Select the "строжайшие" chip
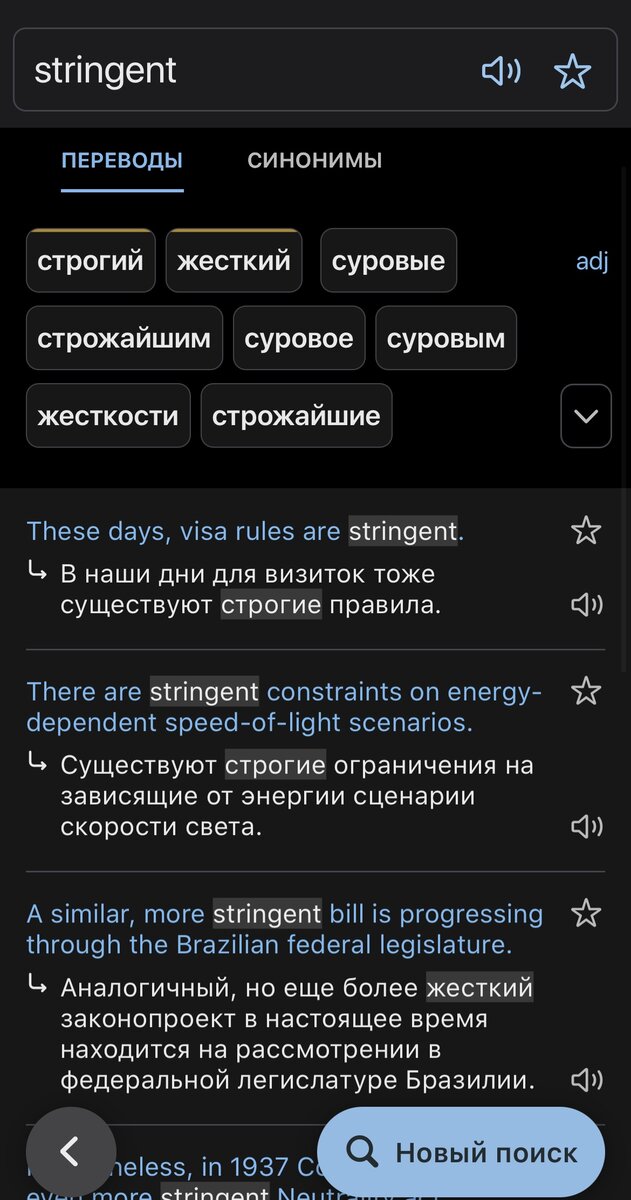Image resolution: width=631 pixels, height=1200 pixels. pos(296,416)
